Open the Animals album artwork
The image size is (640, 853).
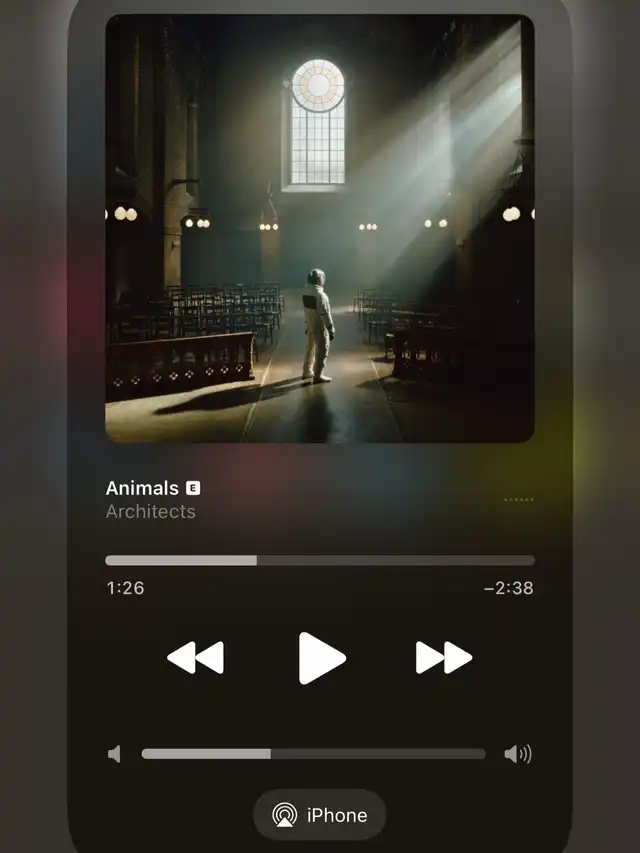click(x=320, y=228)
